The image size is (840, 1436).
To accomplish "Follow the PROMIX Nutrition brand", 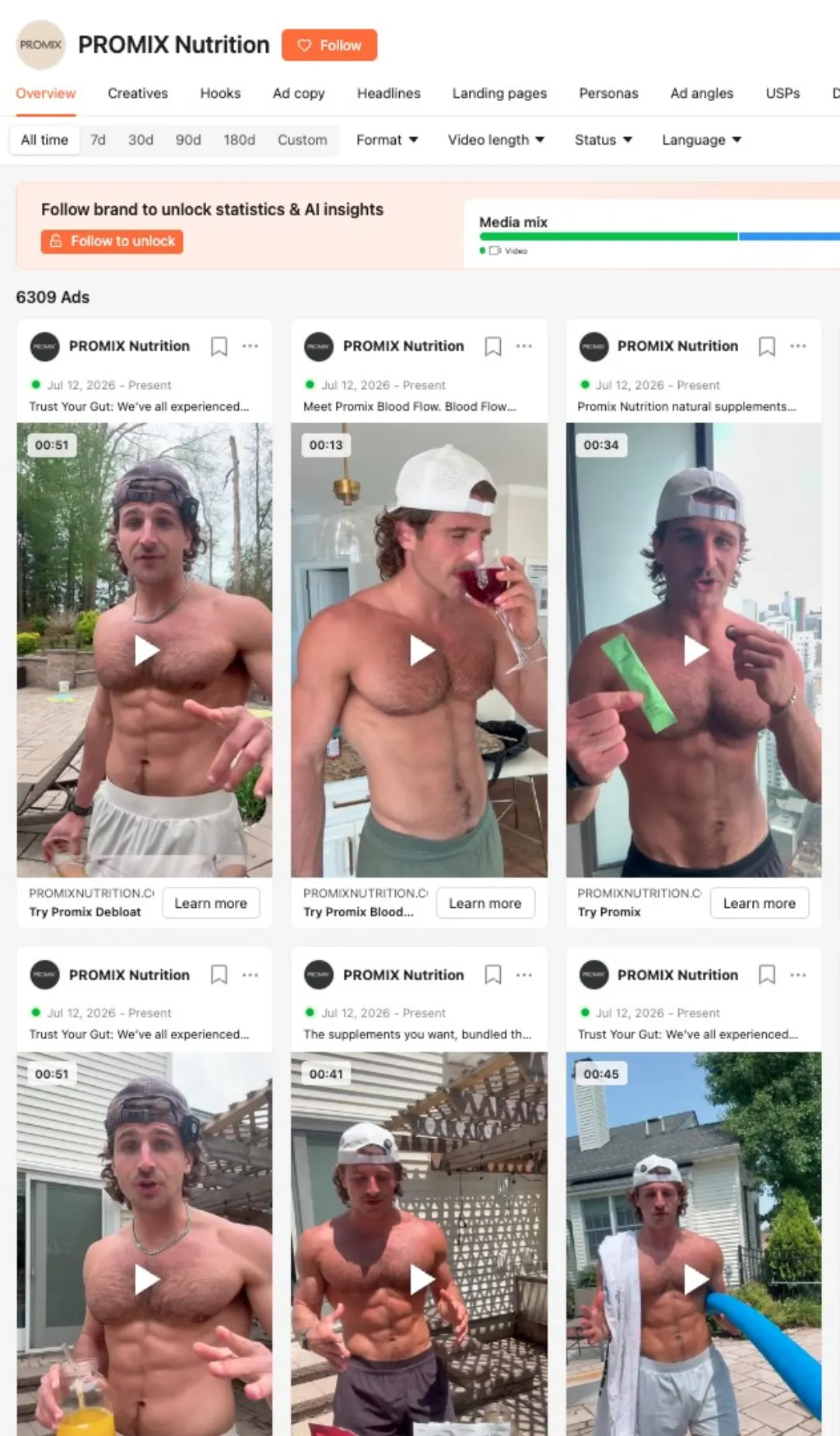I will 329,45.
